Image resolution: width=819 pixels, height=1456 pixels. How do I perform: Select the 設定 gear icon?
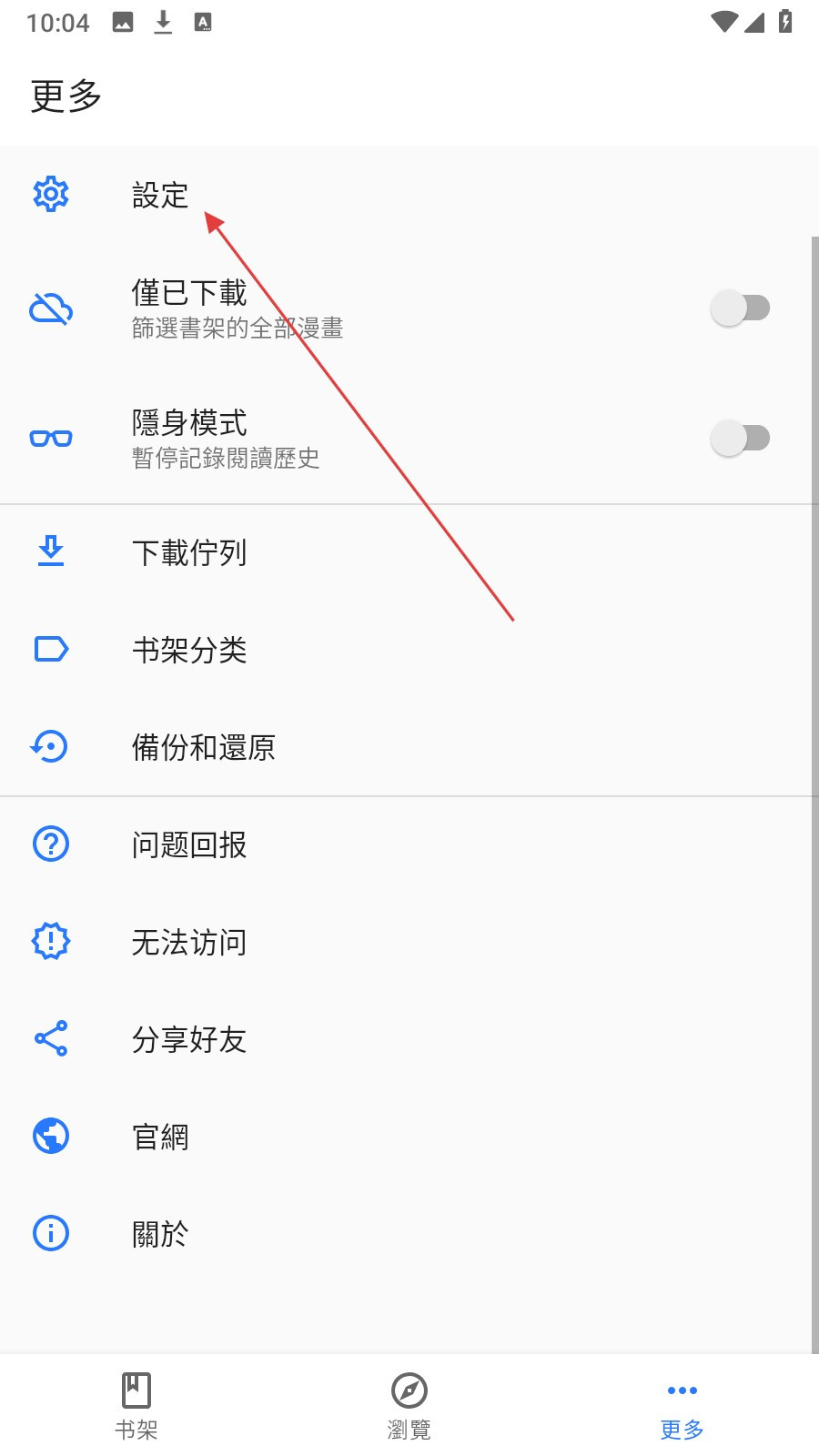coord(50,194)
